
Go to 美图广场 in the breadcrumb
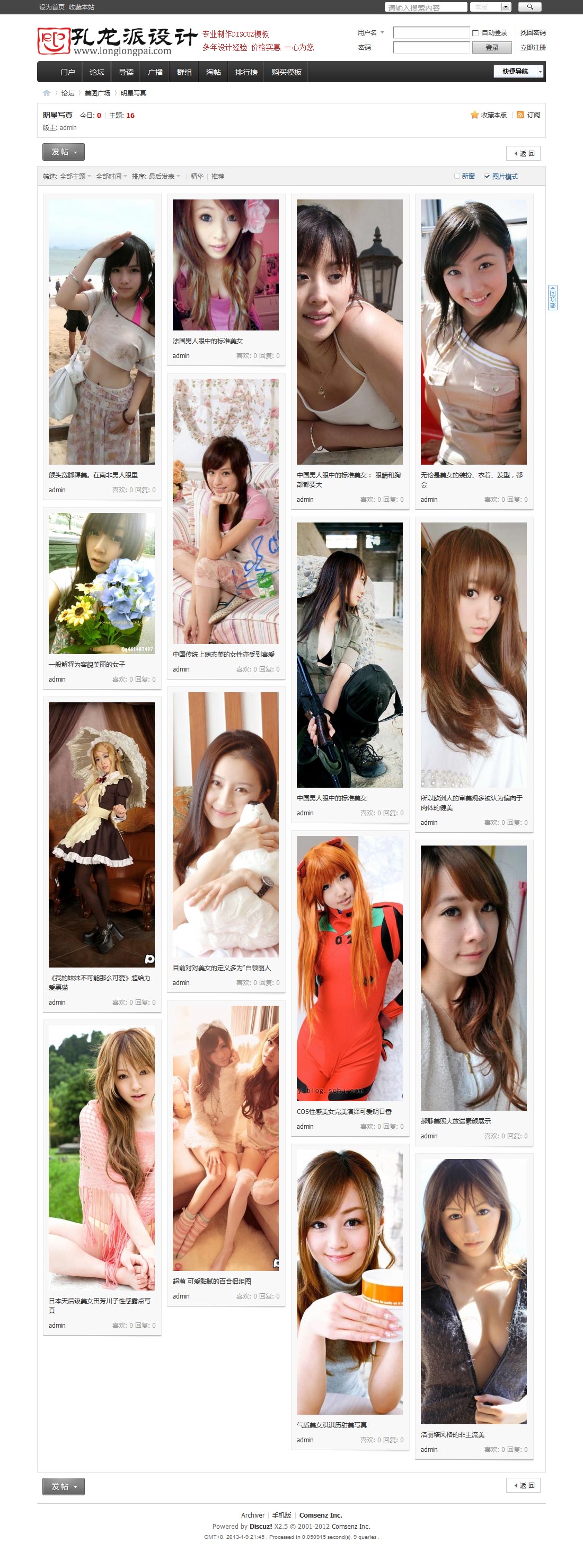[x=98, y=93]
